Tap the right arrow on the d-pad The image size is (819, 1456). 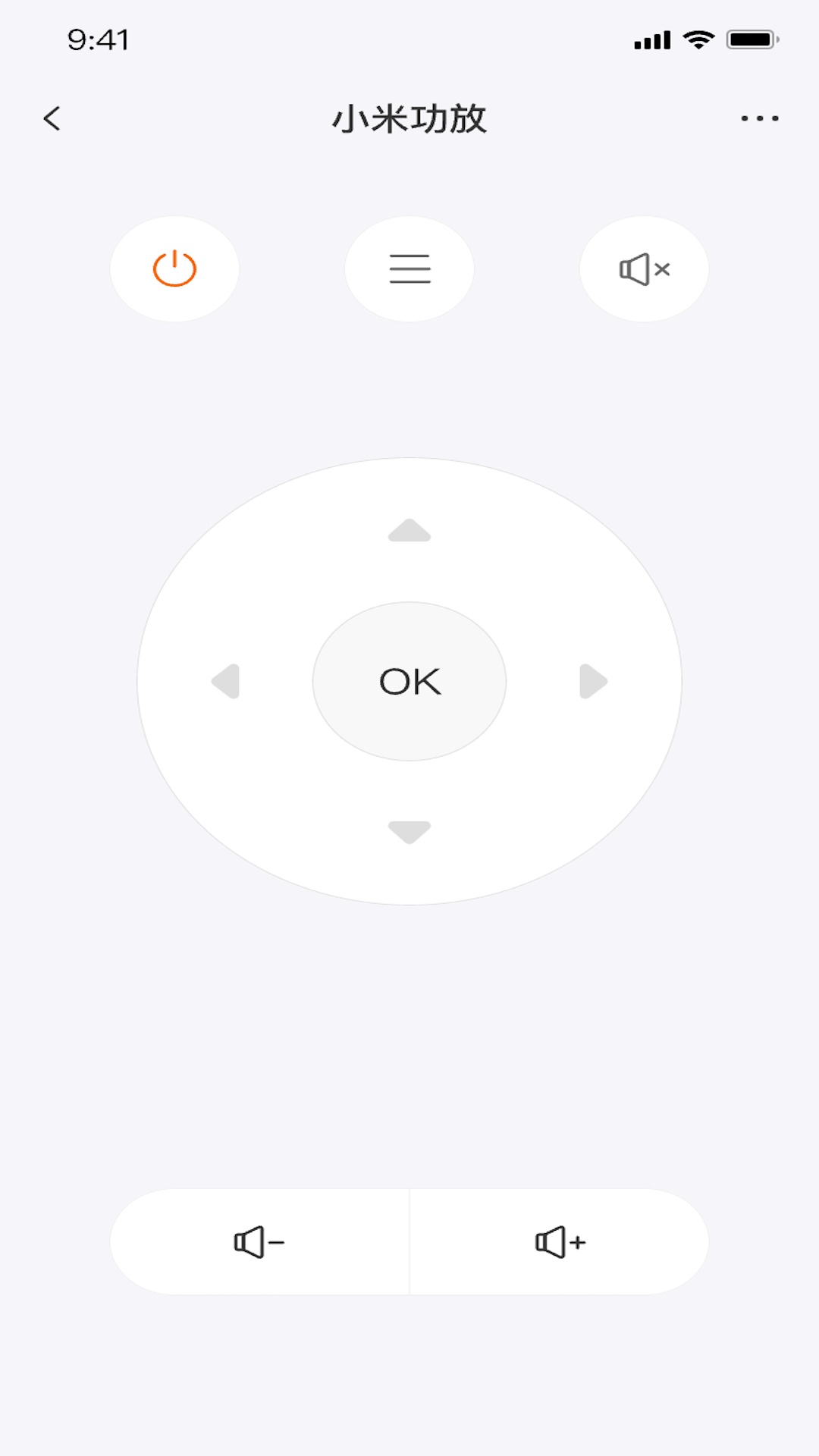pyautogui.click(x=593, y=681)
